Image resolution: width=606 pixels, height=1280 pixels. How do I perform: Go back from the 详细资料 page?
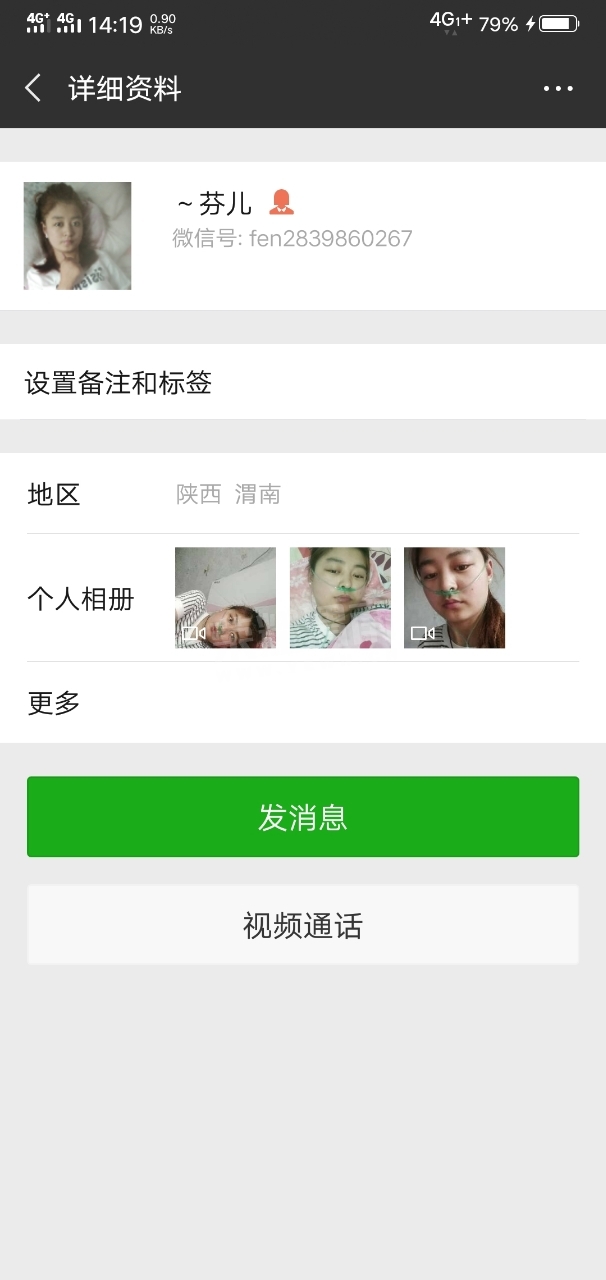34,88
